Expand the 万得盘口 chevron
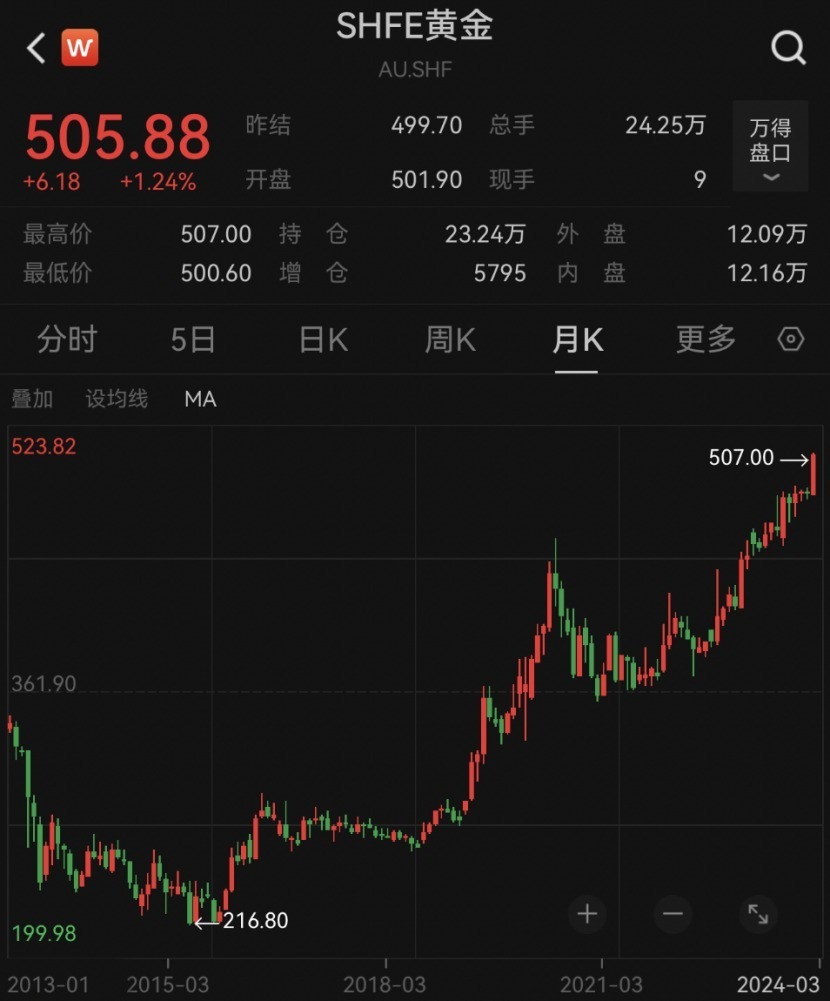This screenshot has width=830, height=1001. click(x=769, y=176)
